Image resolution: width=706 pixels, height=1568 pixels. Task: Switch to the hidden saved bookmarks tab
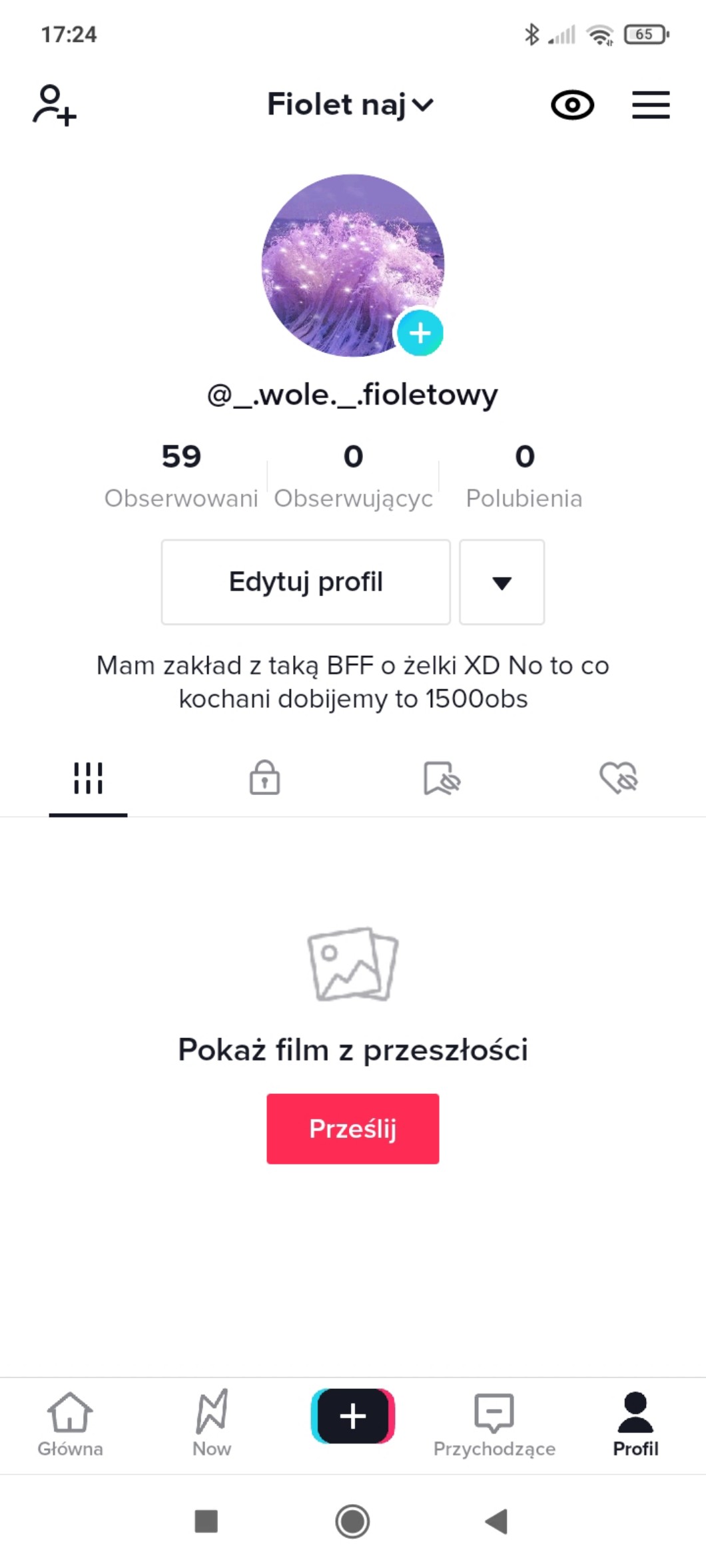click(442, 778)
